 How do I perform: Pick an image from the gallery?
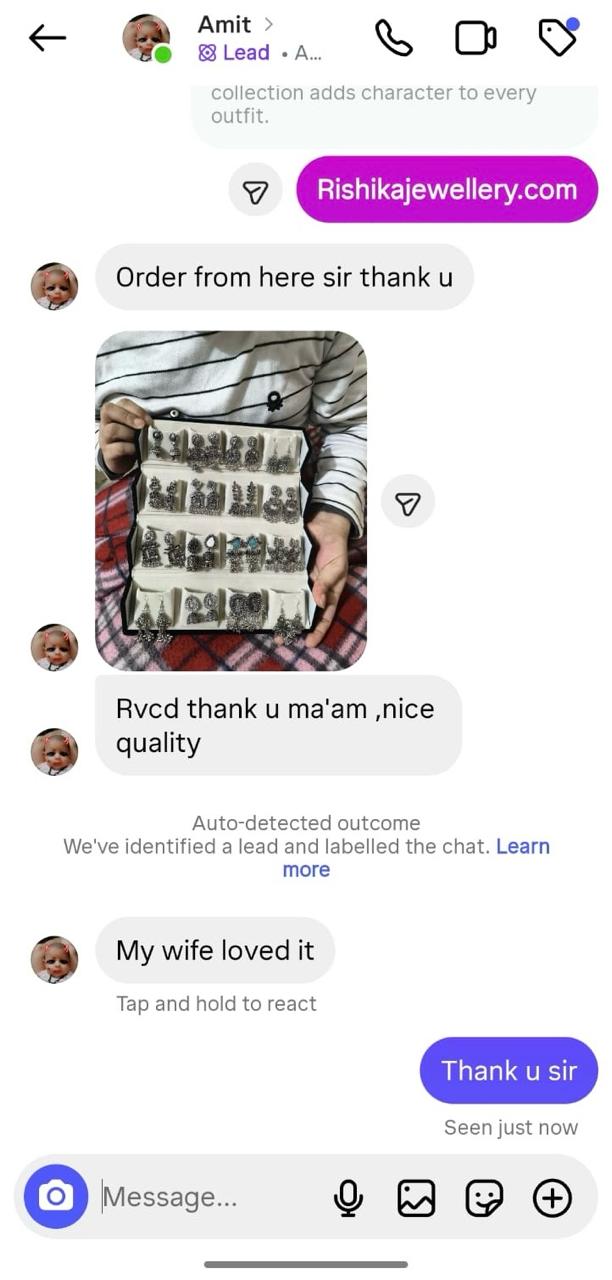point(416,1197)
